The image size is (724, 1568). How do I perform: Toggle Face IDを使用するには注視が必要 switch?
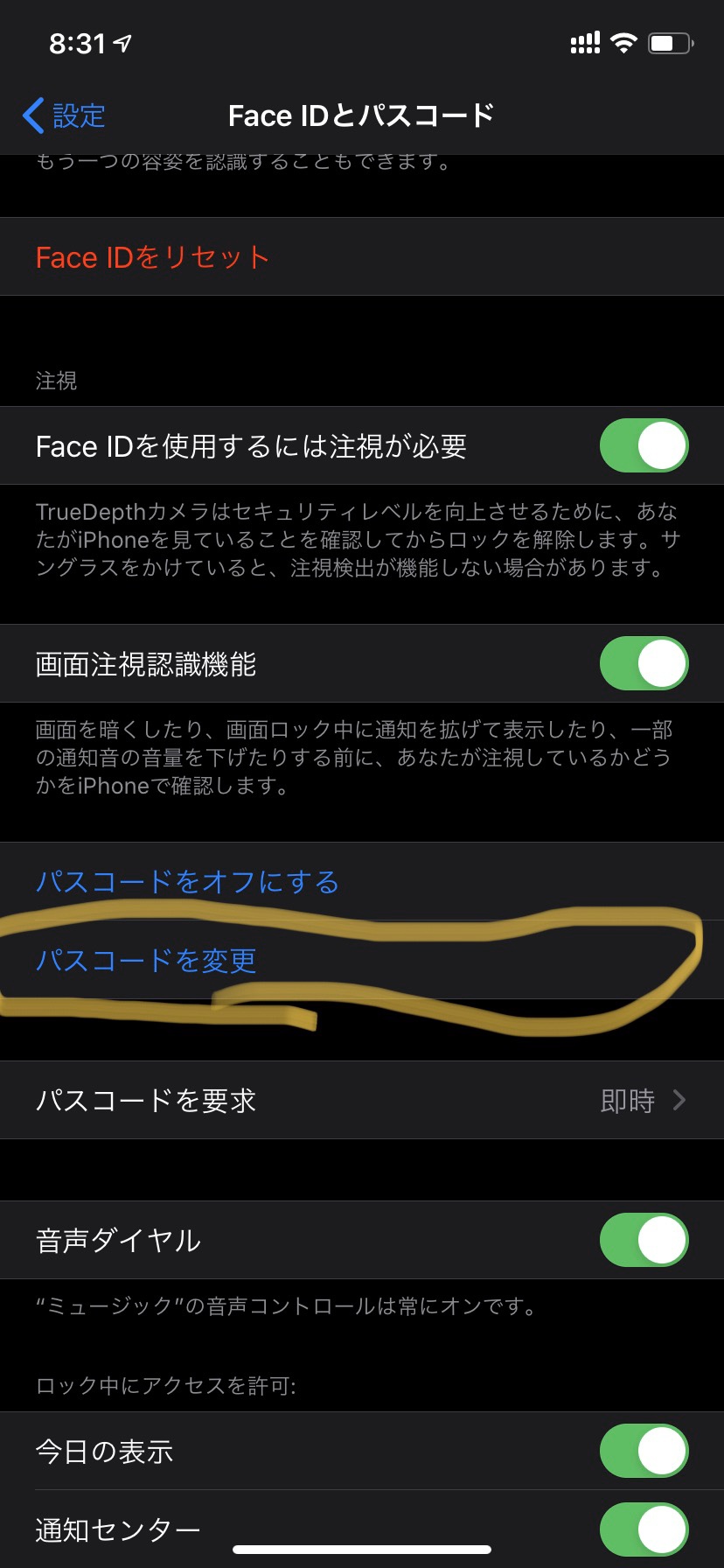tap(644, 446)
